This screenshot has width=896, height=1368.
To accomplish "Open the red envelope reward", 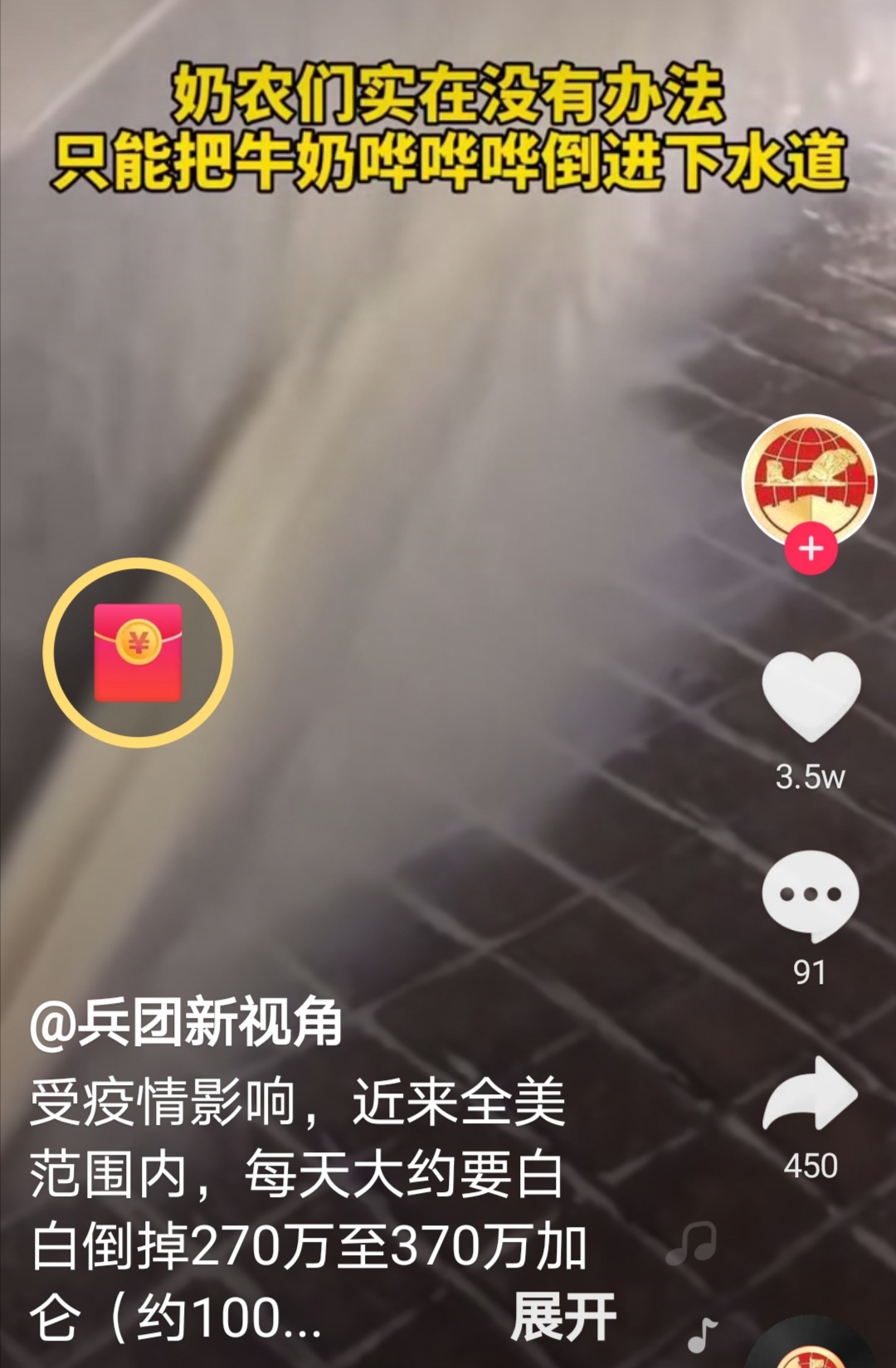I will tap(138, 653).
